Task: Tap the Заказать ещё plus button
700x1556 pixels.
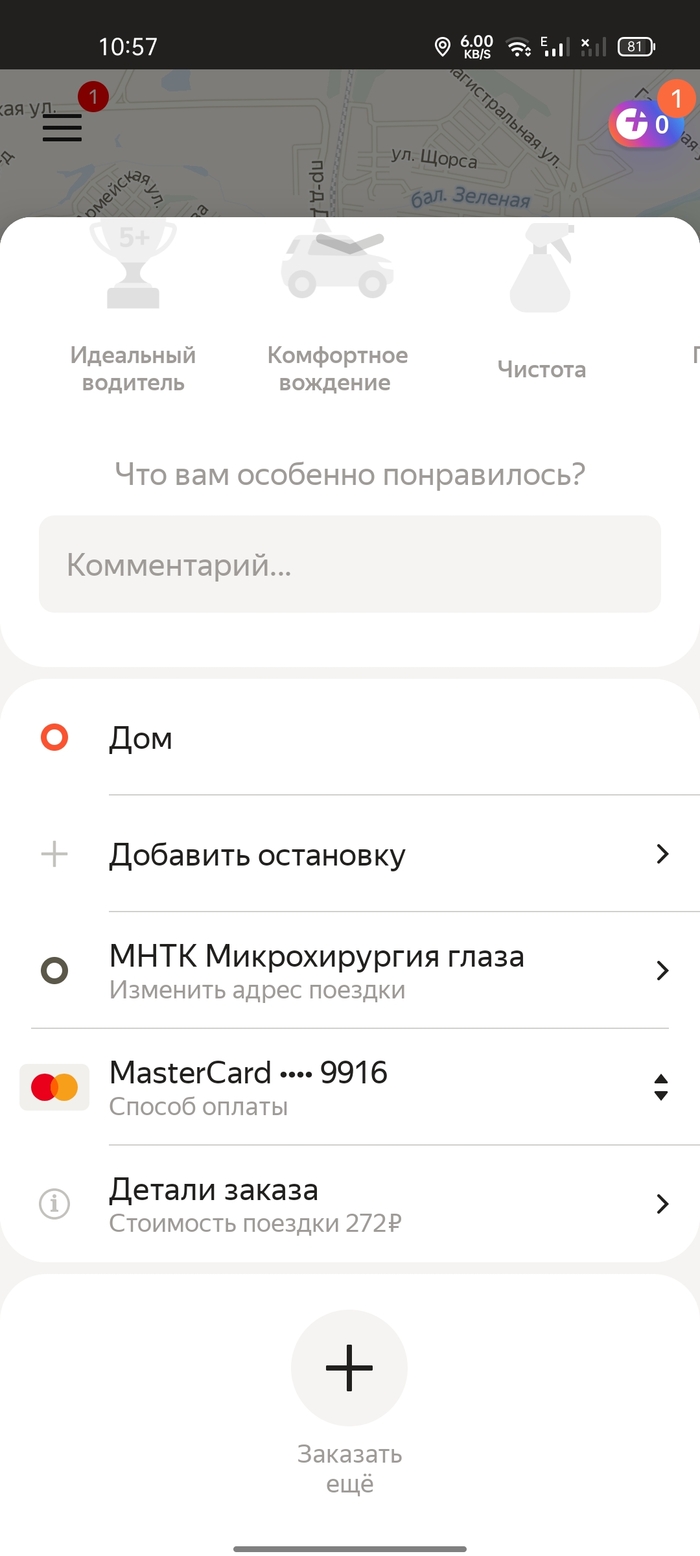Action: coord(349,1368)
